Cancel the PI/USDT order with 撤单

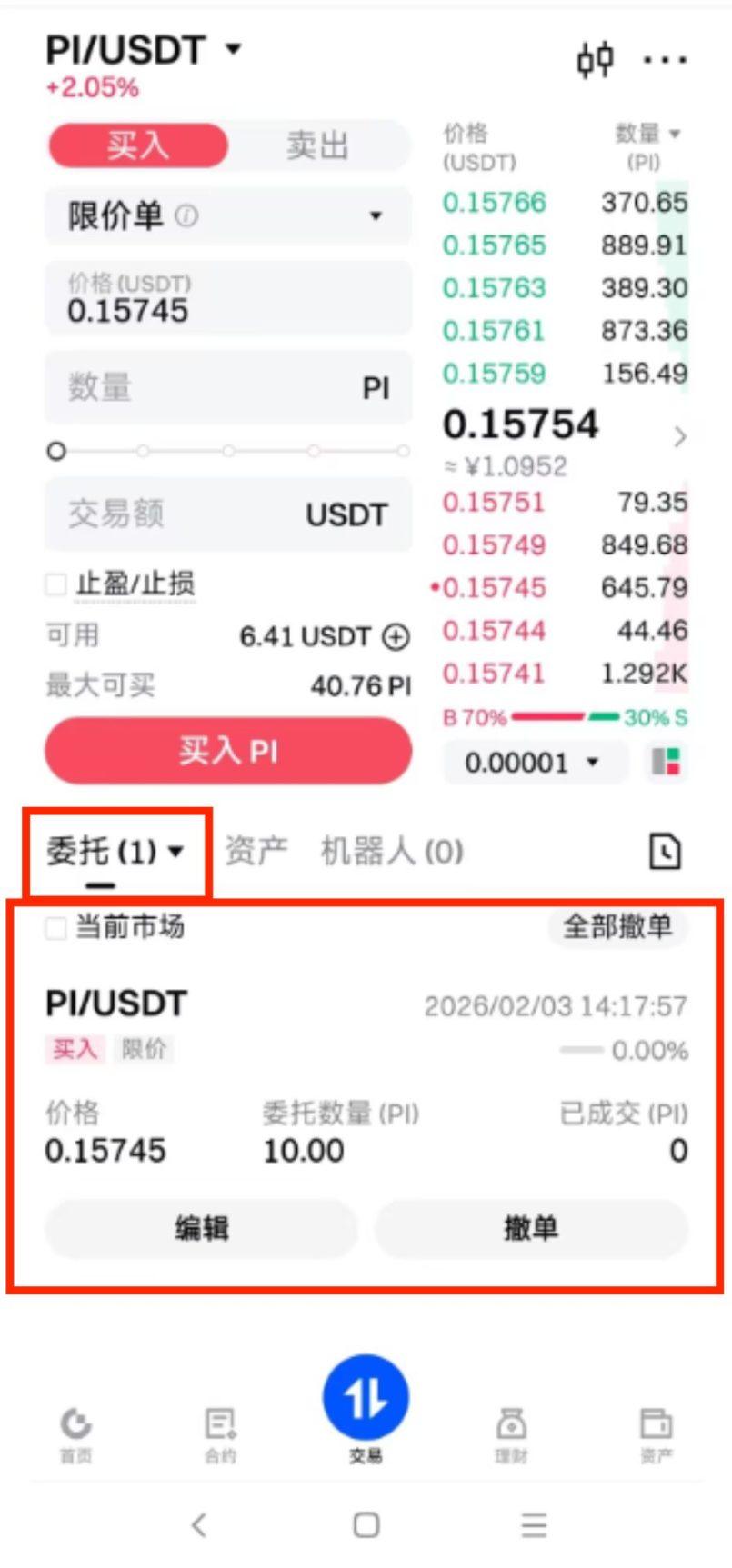(x=531, y=1229)
